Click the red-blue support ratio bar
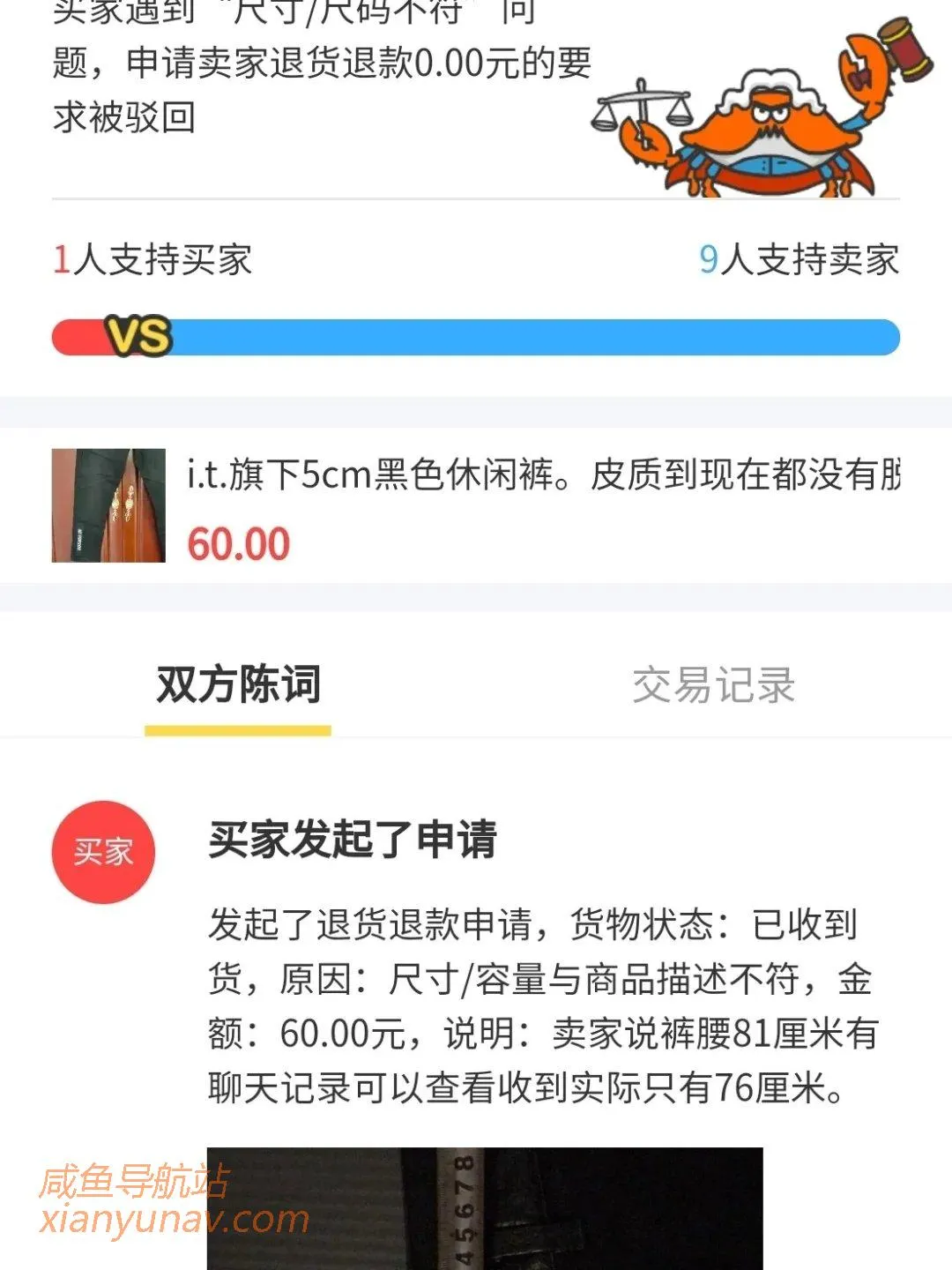952x1270 pixels. (476, 333)
